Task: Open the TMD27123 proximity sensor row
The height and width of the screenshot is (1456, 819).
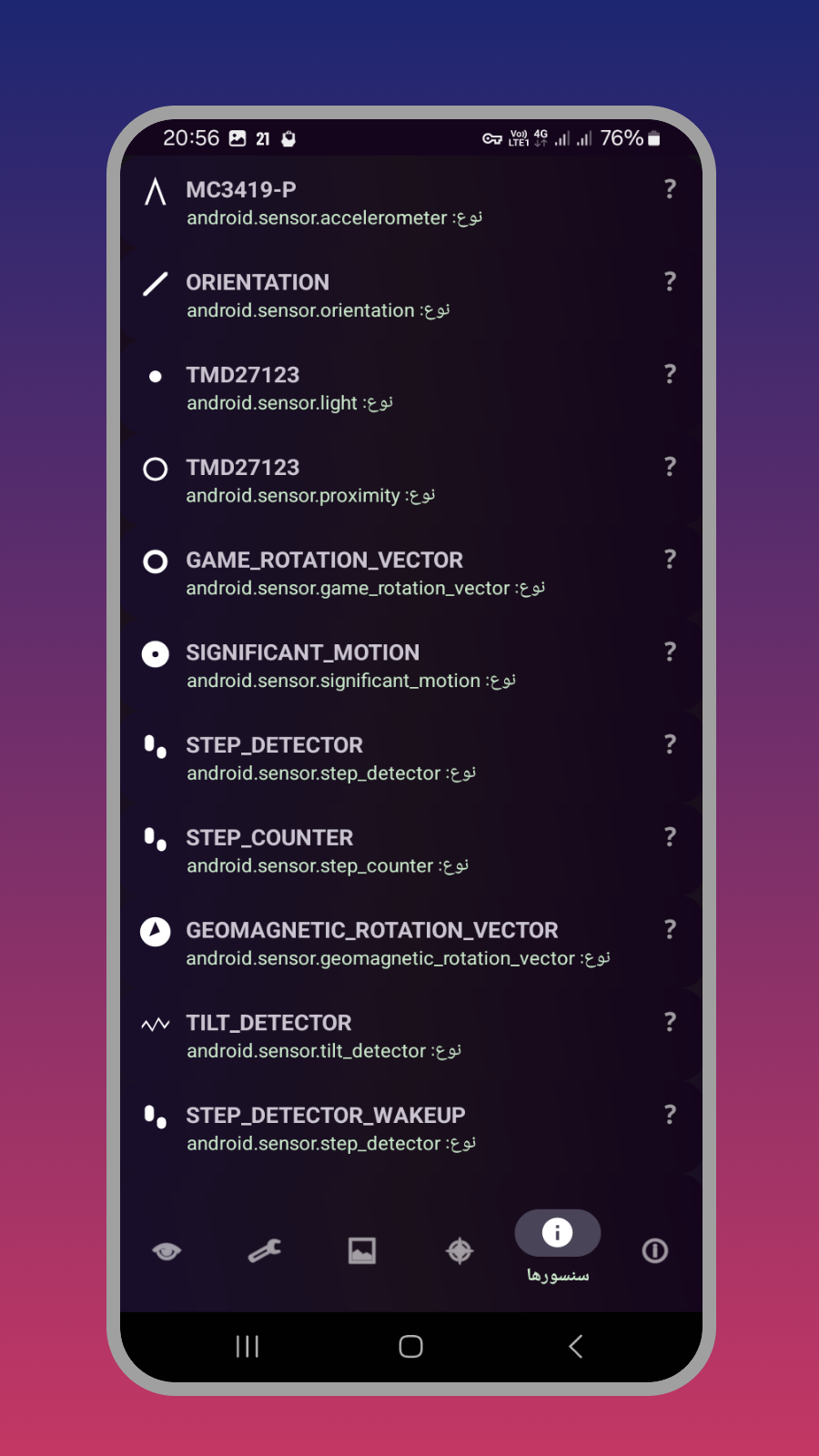Action: click(x=411, y=481)
